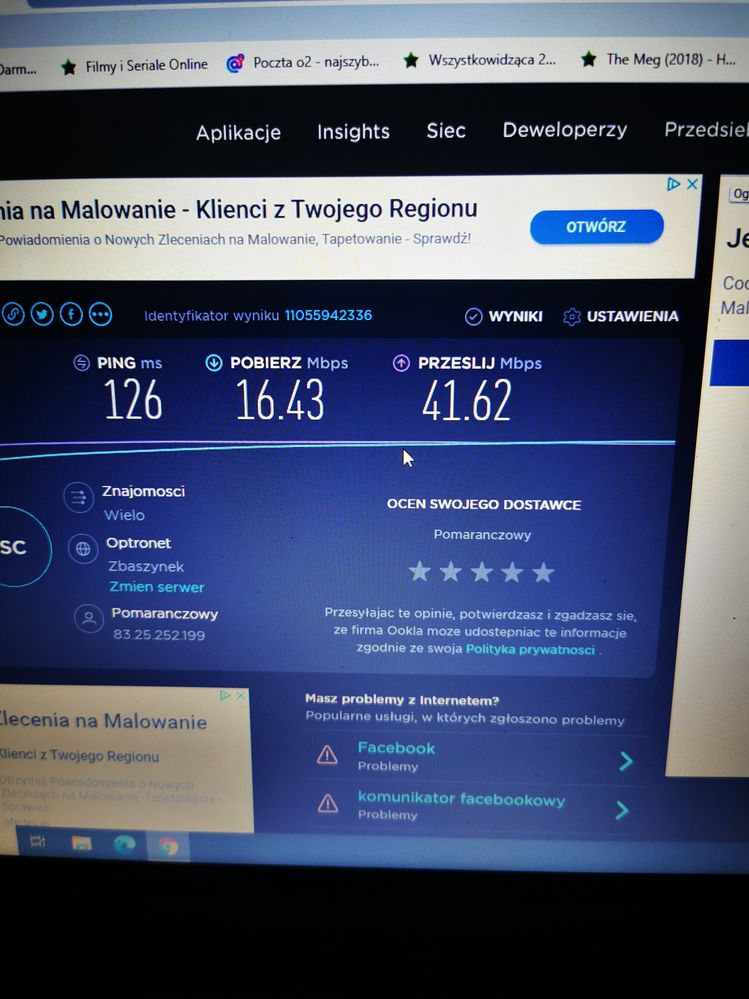749x999 pixels.
Task: Open the Siec navigation item
Action: click(x=446, y=131)
